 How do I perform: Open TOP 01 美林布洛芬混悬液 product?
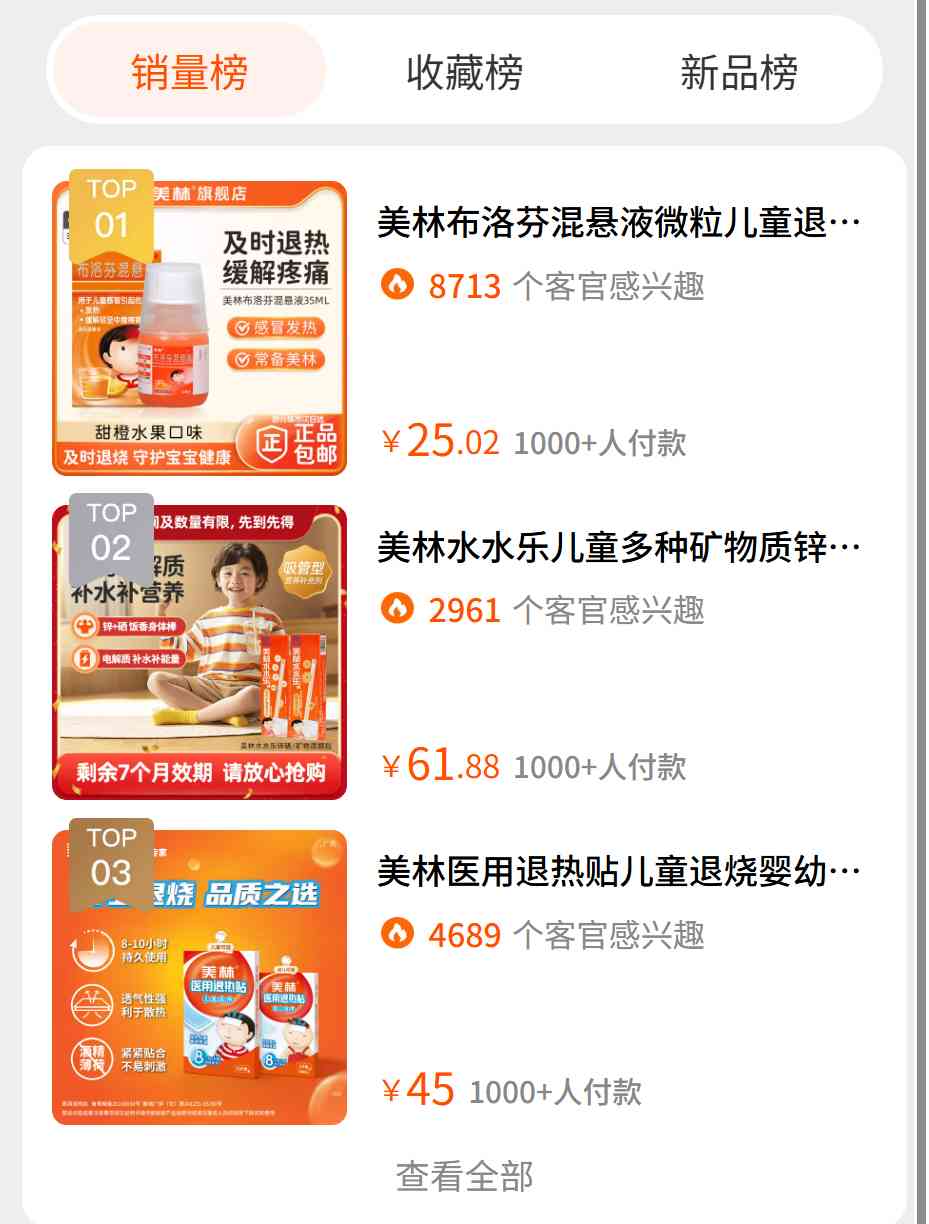pos(617,223)
